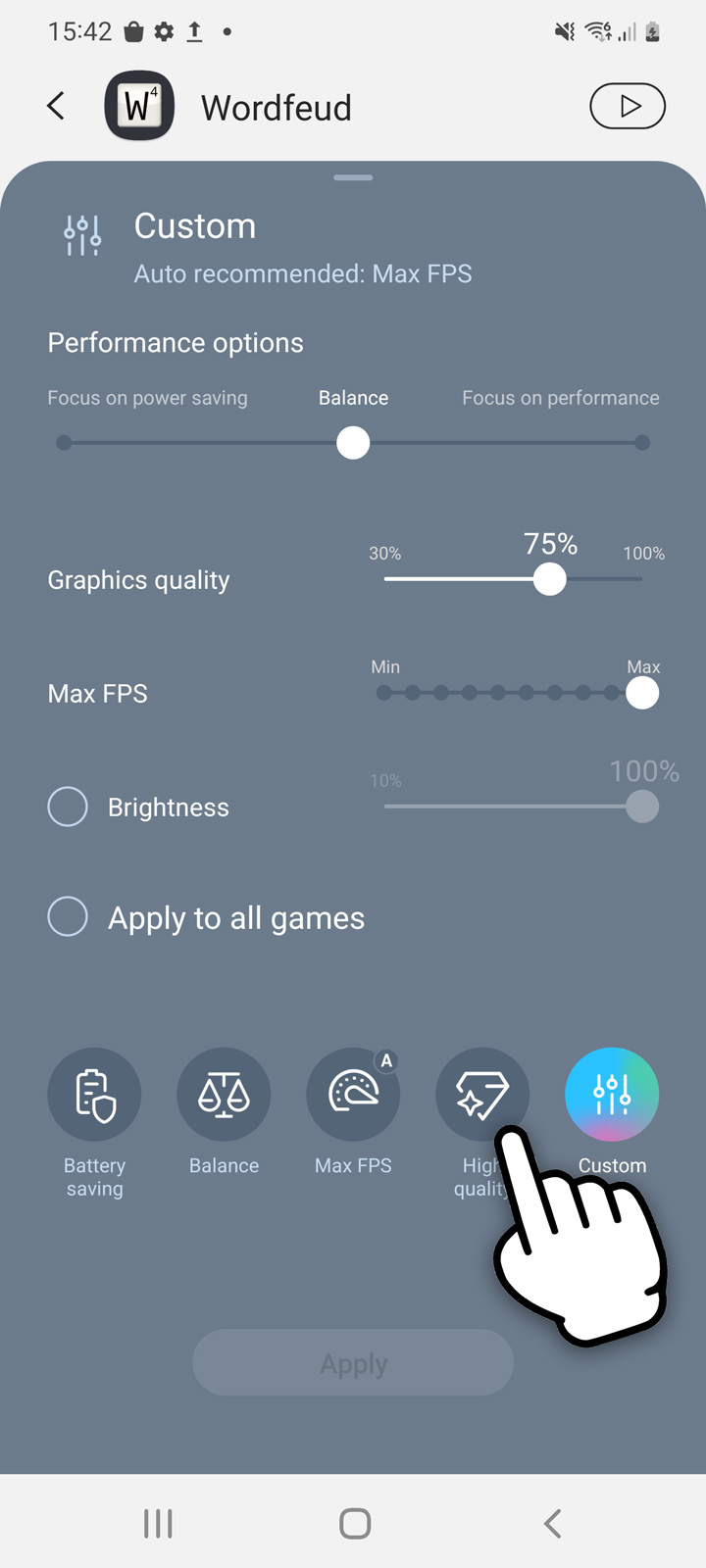
Task: Set Max FPS slider to Min
Action: coord(384,694)
